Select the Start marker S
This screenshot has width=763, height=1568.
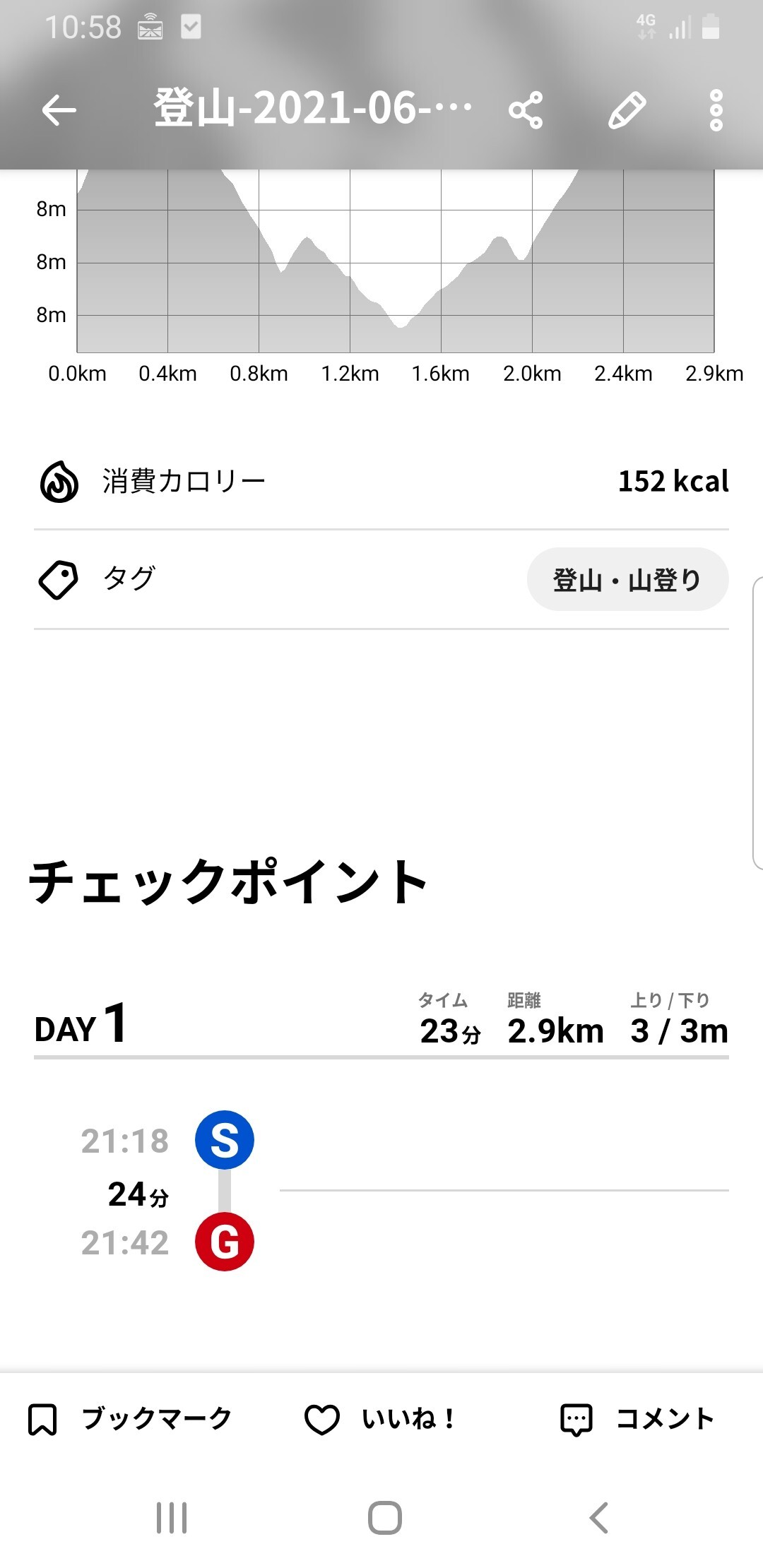[225, 1141]
